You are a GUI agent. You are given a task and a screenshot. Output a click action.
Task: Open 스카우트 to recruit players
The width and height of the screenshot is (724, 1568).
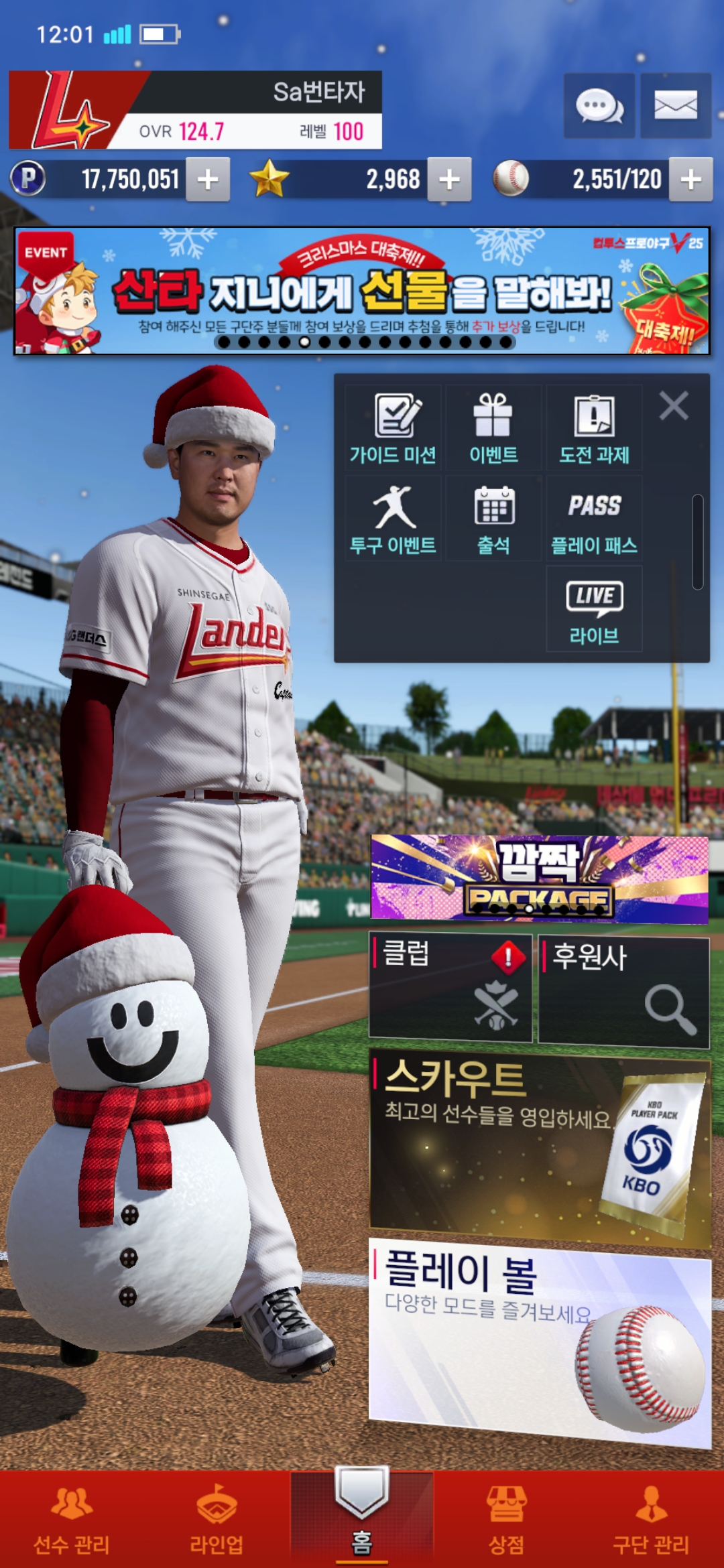[540, 1146]
